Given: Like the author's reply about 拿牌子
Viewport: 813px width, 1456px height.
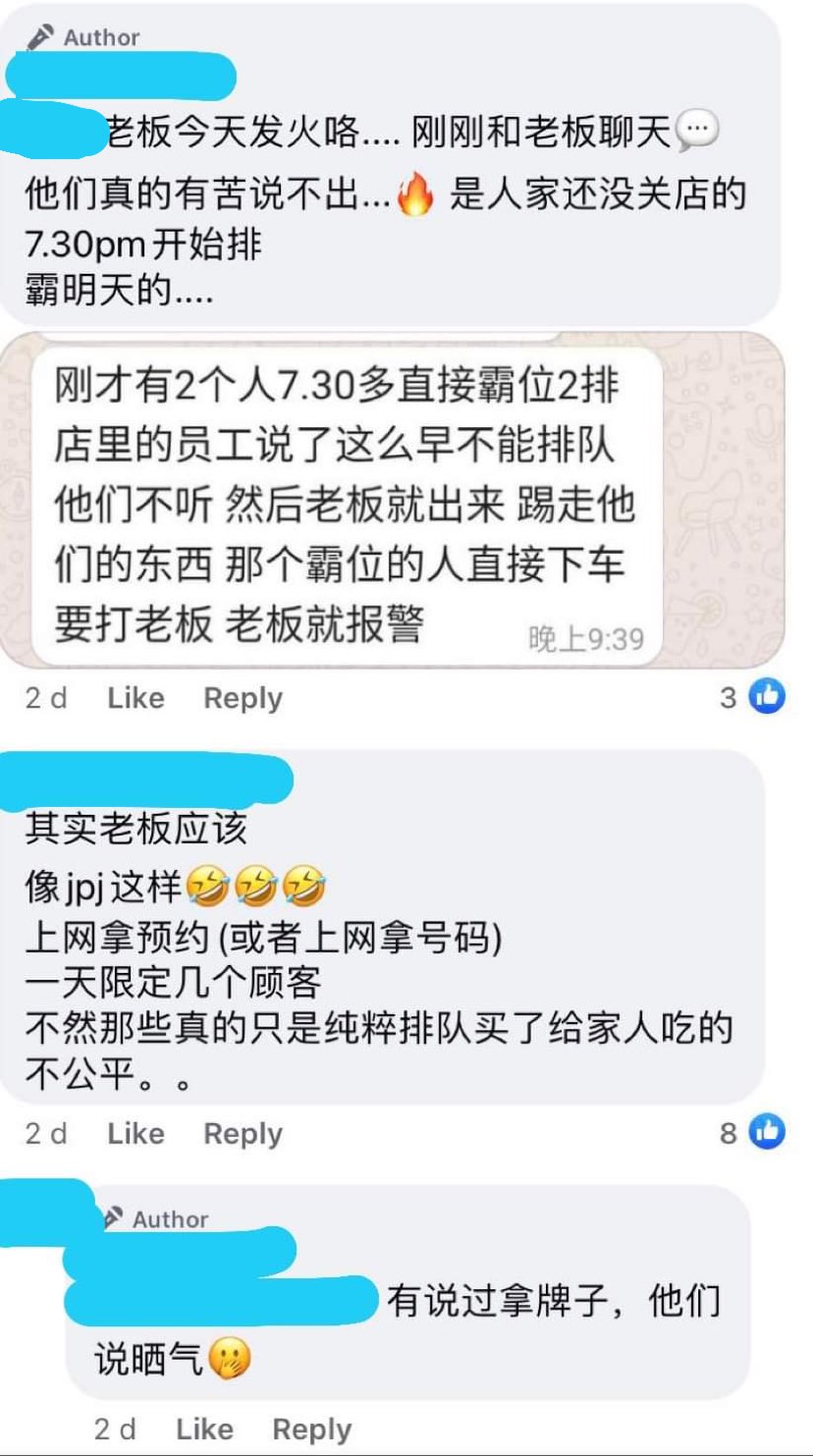Looking at the screenshot, I should [x=204, y=1428].
